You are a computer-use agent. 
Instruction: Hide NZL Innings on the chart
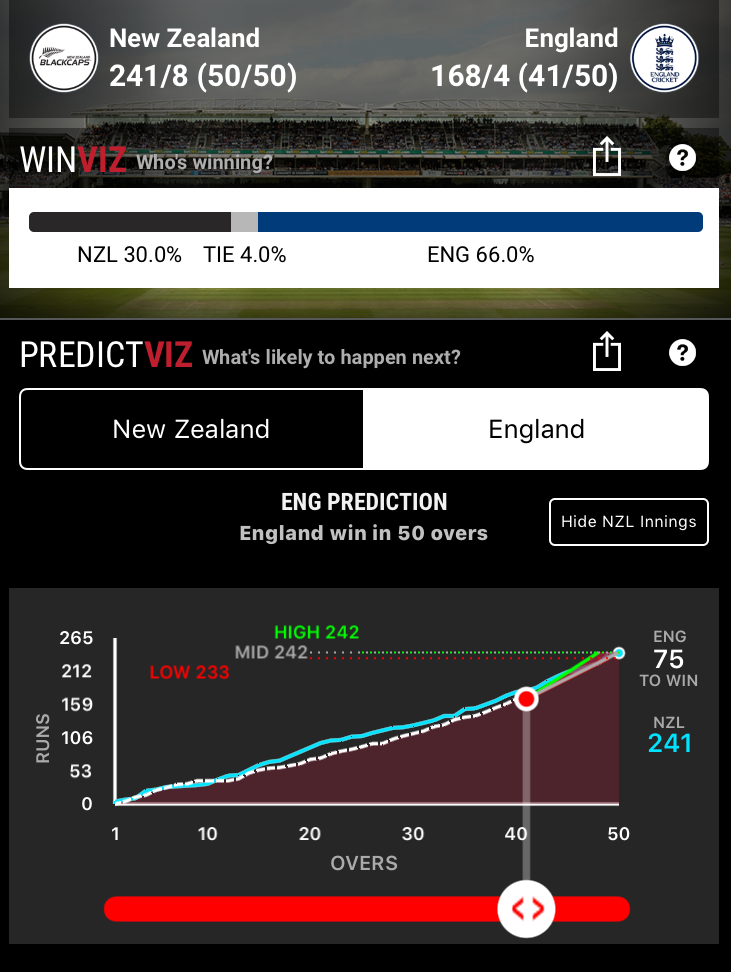point(628,522)
